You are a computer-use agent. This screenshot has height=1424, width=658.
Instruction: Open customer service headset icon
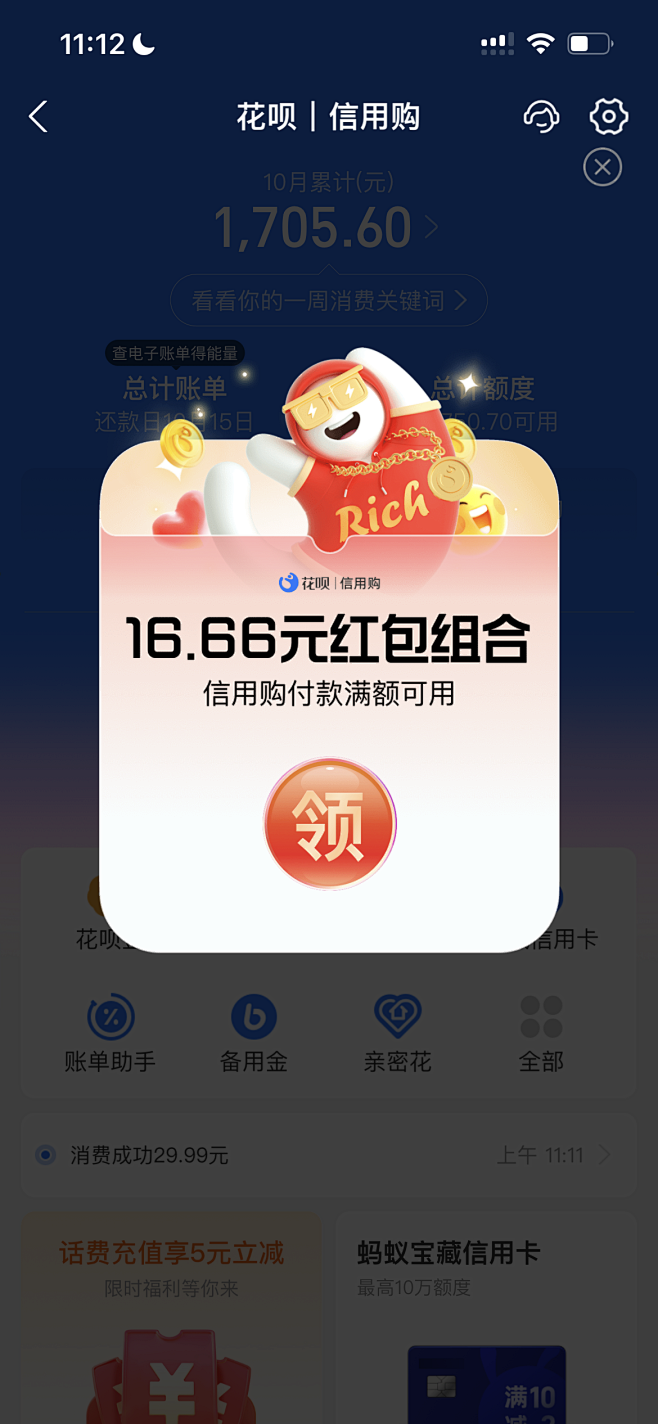541,117
